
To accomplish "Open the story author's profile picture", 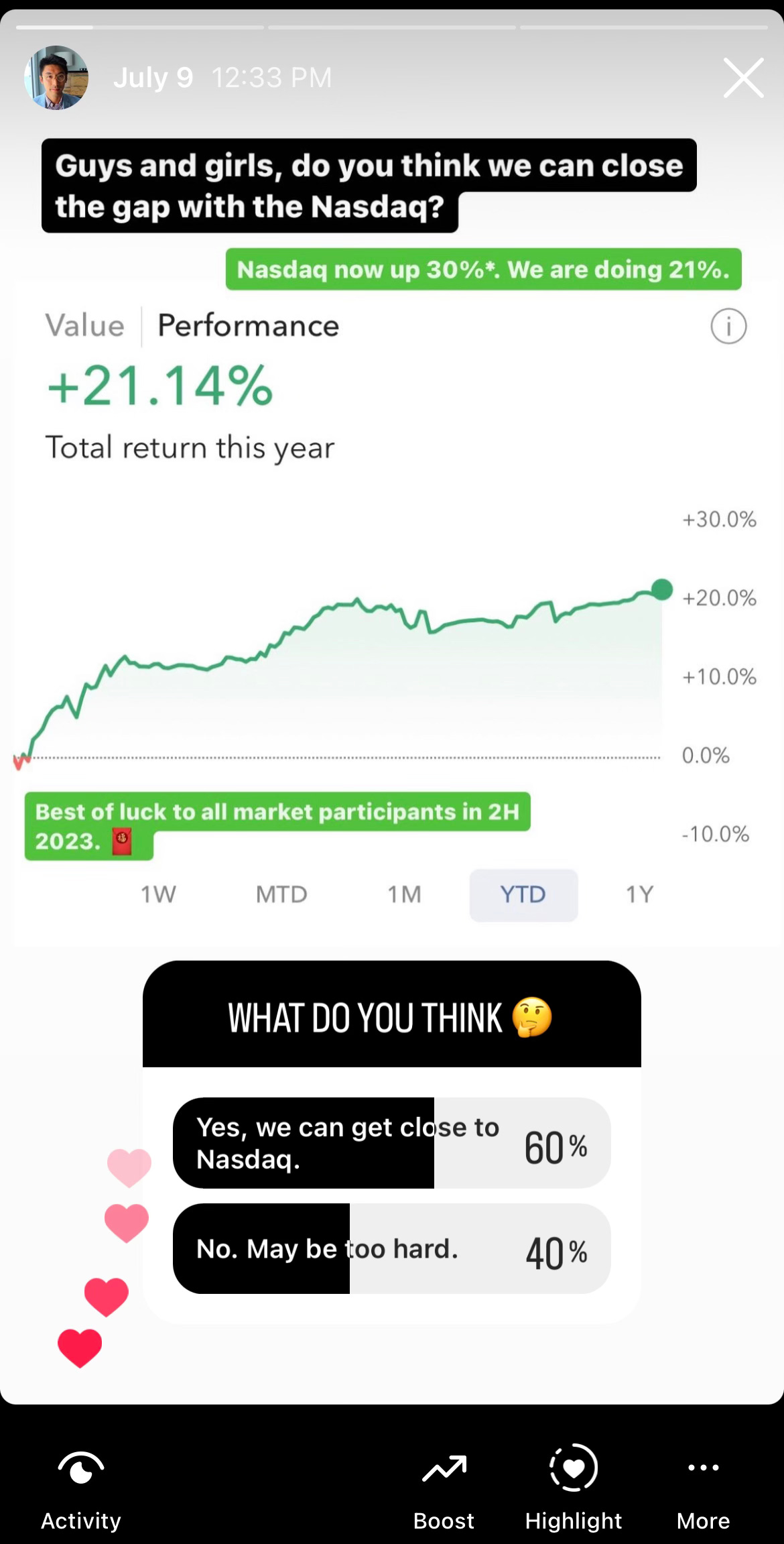I will tap(56, 78).
